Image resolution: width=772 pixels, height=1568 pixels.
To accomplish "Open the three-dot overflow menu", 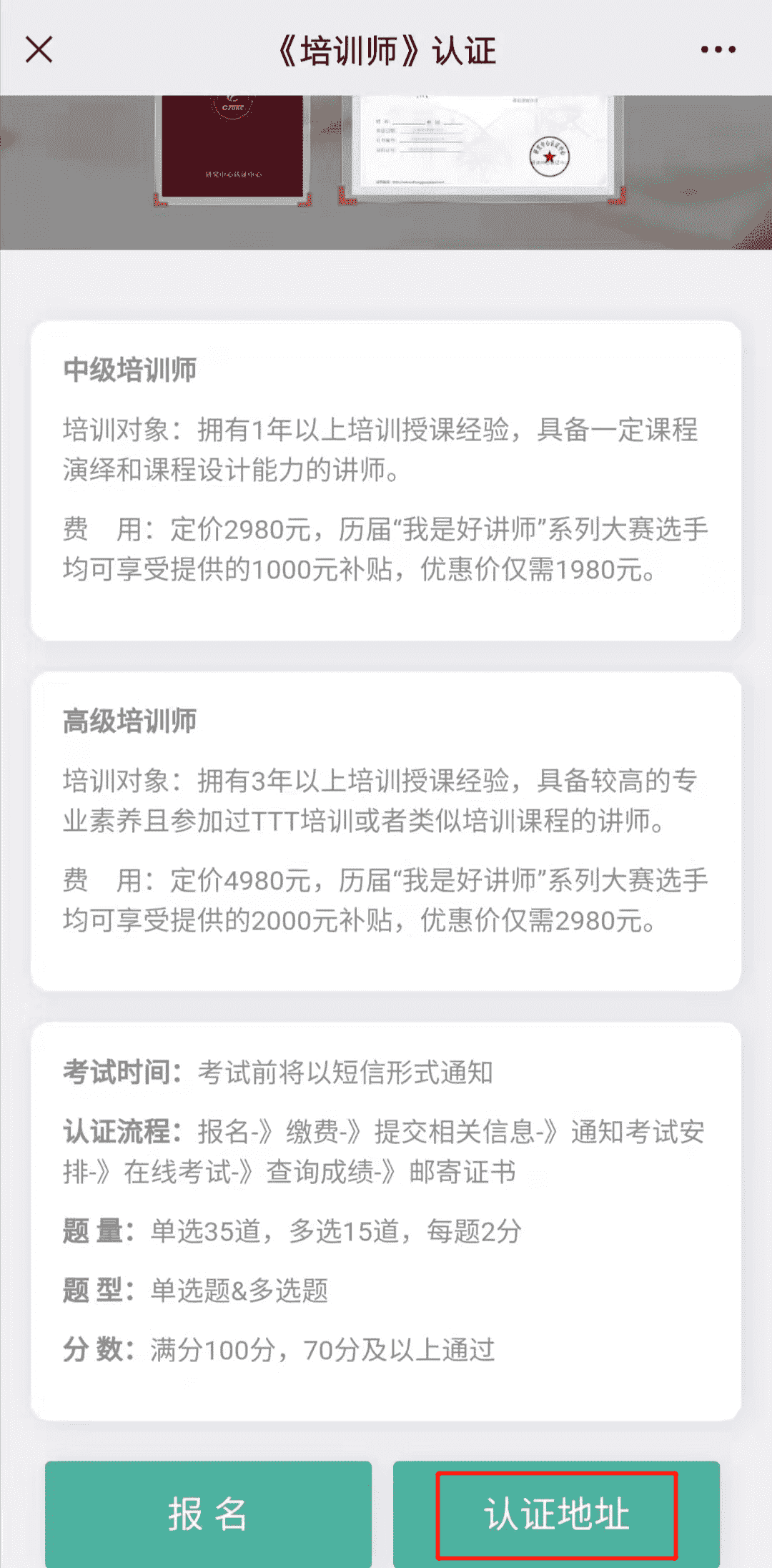I will tap(718, 49).
